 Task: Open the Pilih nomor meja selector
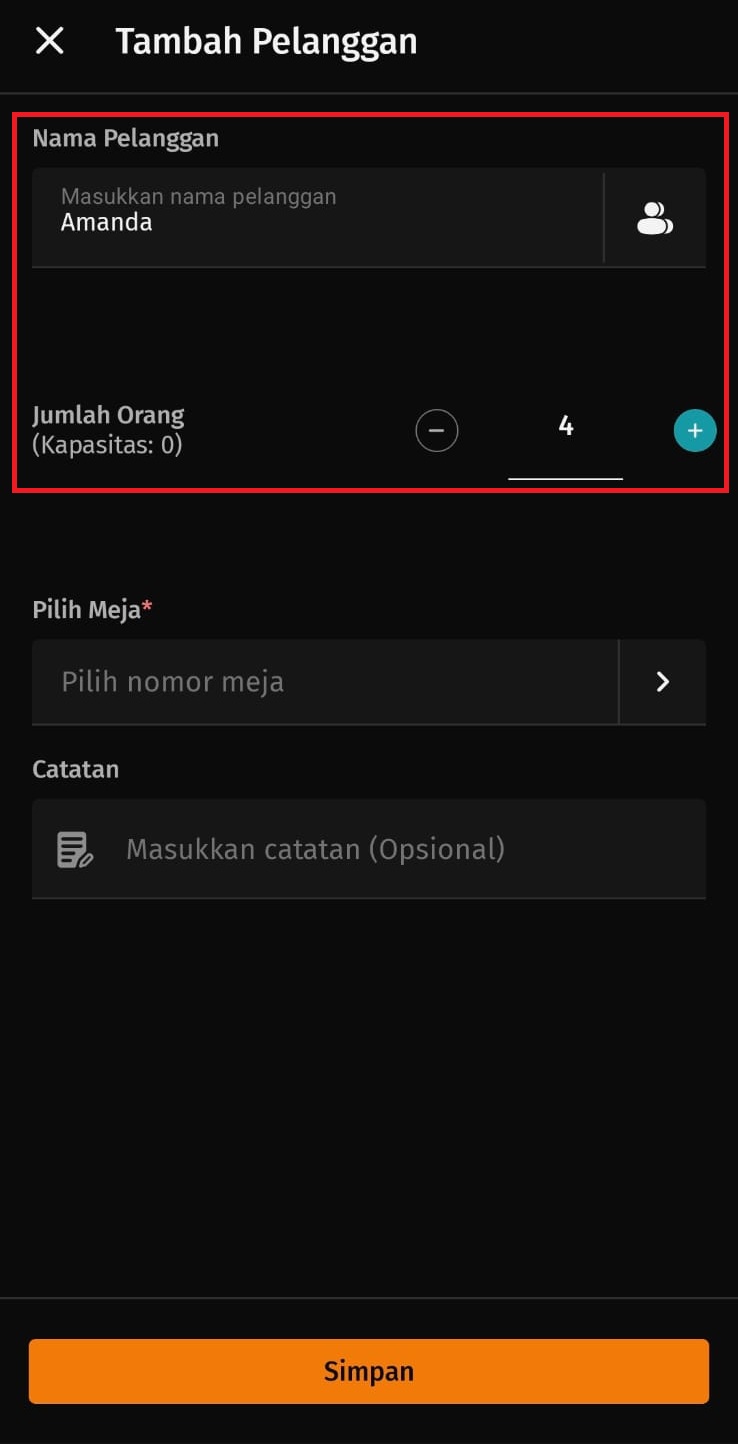(x=368, y=682)
